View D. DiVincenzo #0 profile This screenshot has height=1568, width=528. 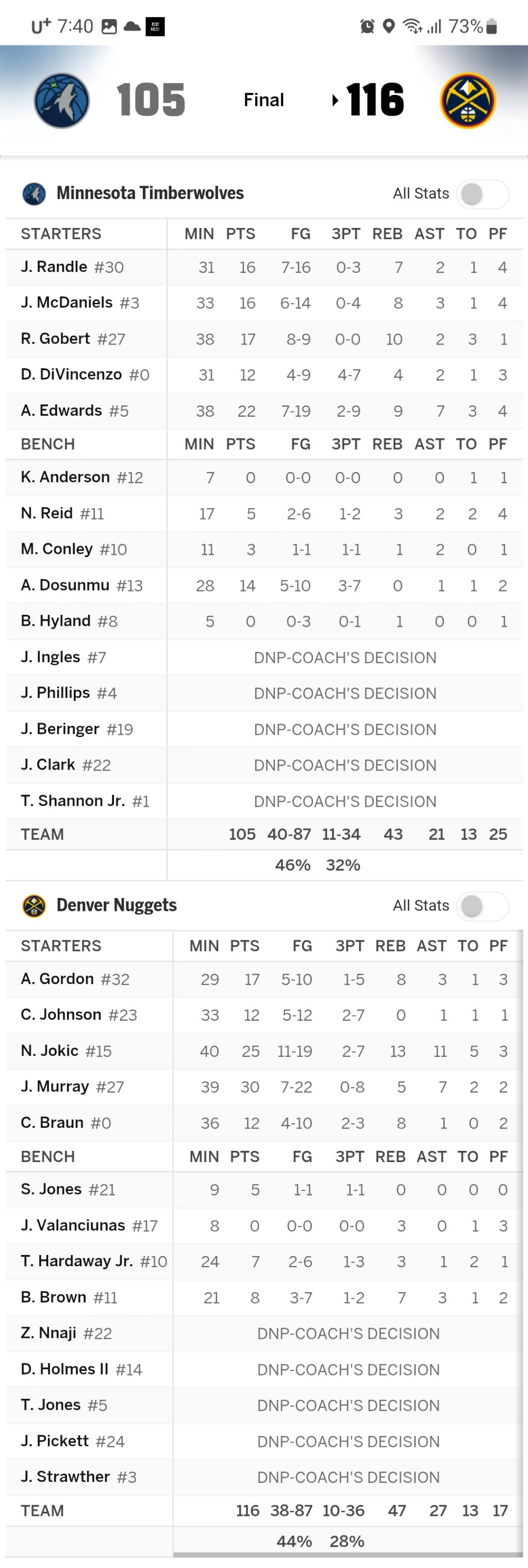click(x=70, y=374)
